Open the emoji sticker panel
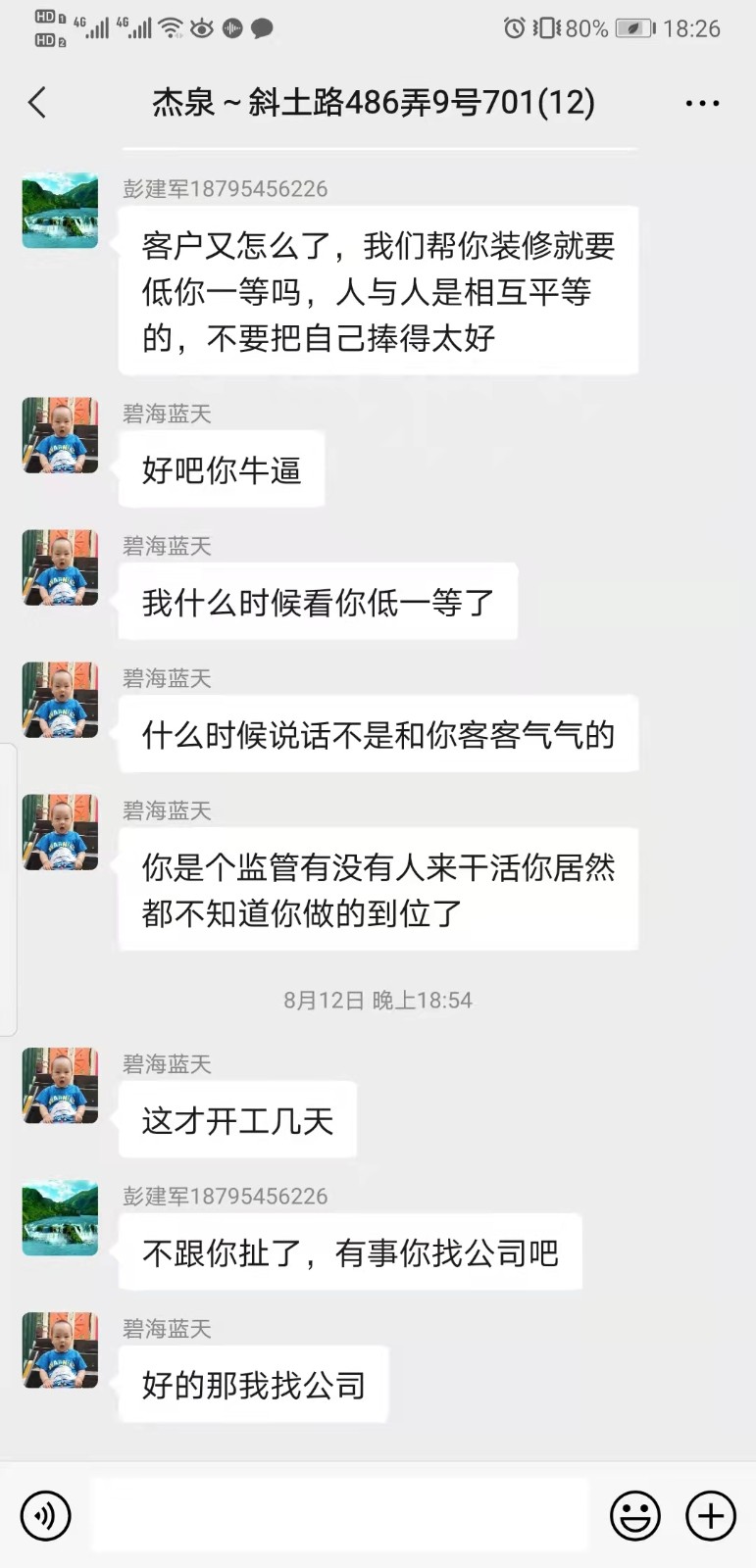This screenshot has height=1568, width=756. click(634, 1516)
